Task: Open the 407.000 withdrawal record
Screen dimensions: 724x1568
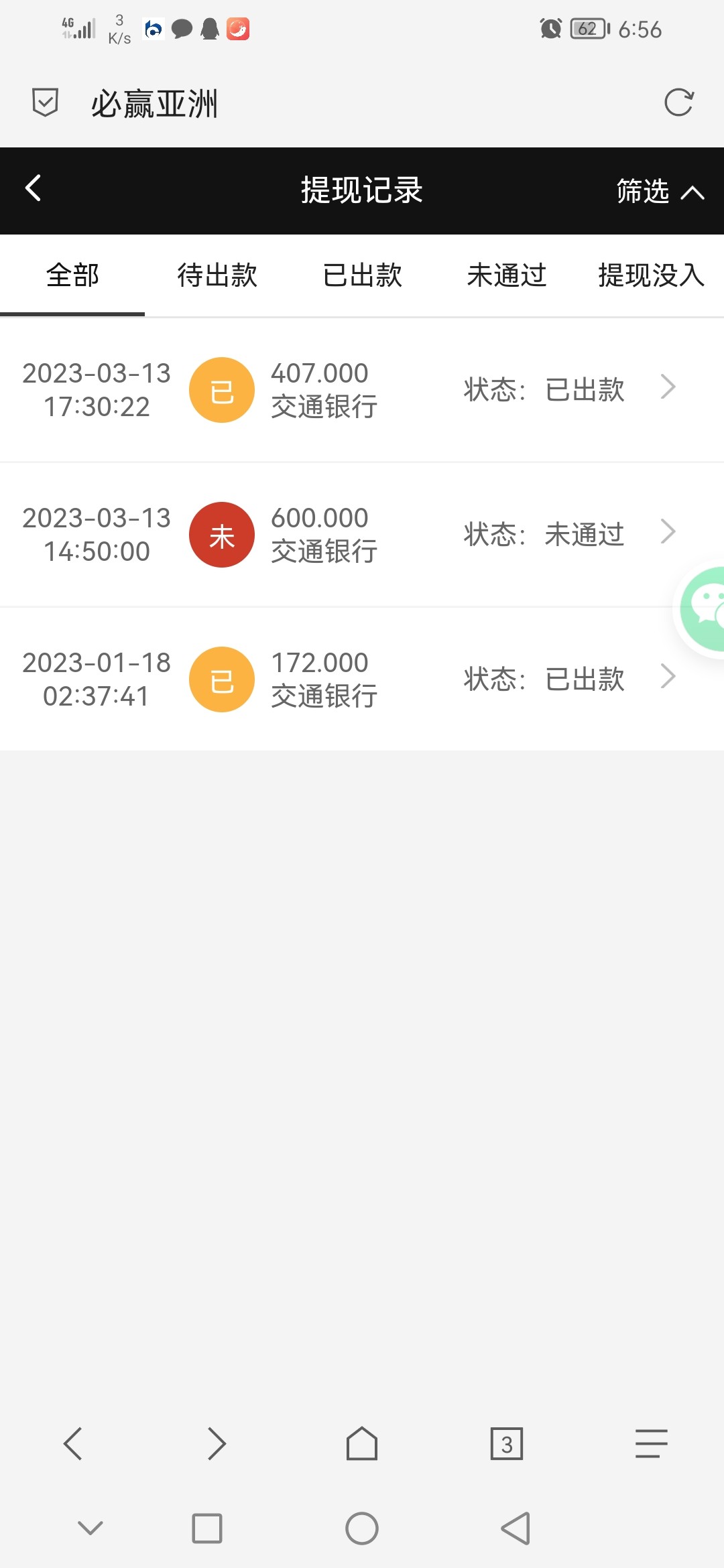Action: tap(362, 390)
